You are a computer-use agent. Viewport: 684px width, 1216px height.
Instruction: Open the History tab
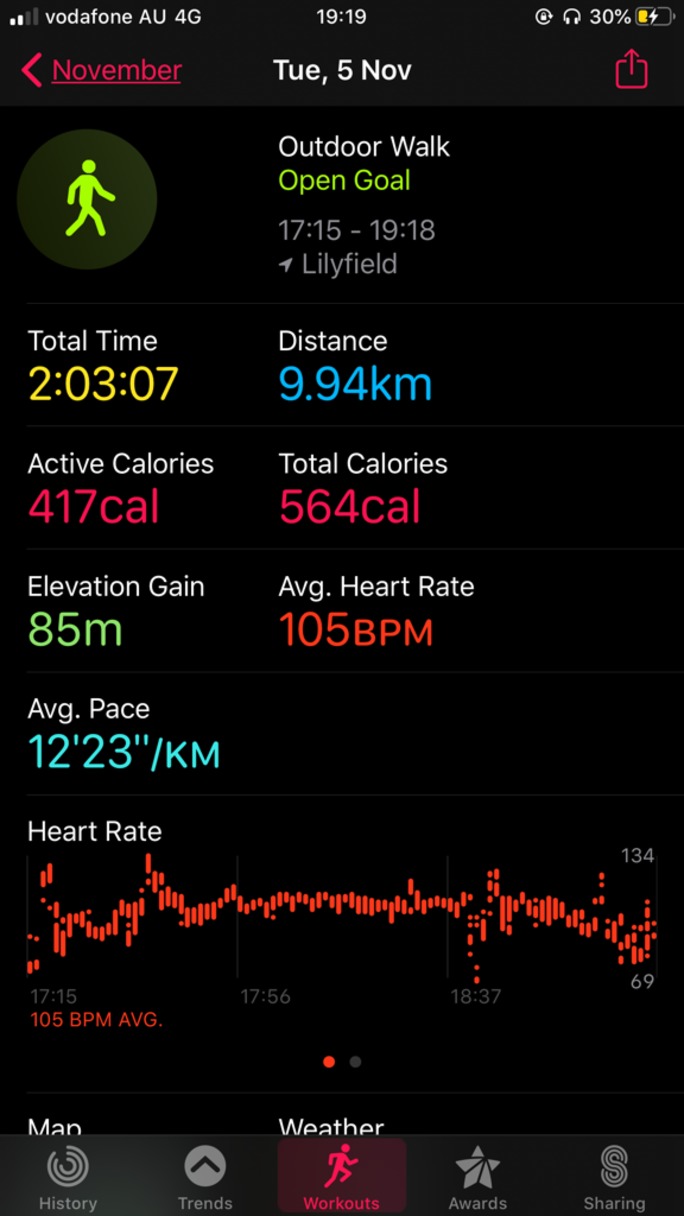[68, 1179]
